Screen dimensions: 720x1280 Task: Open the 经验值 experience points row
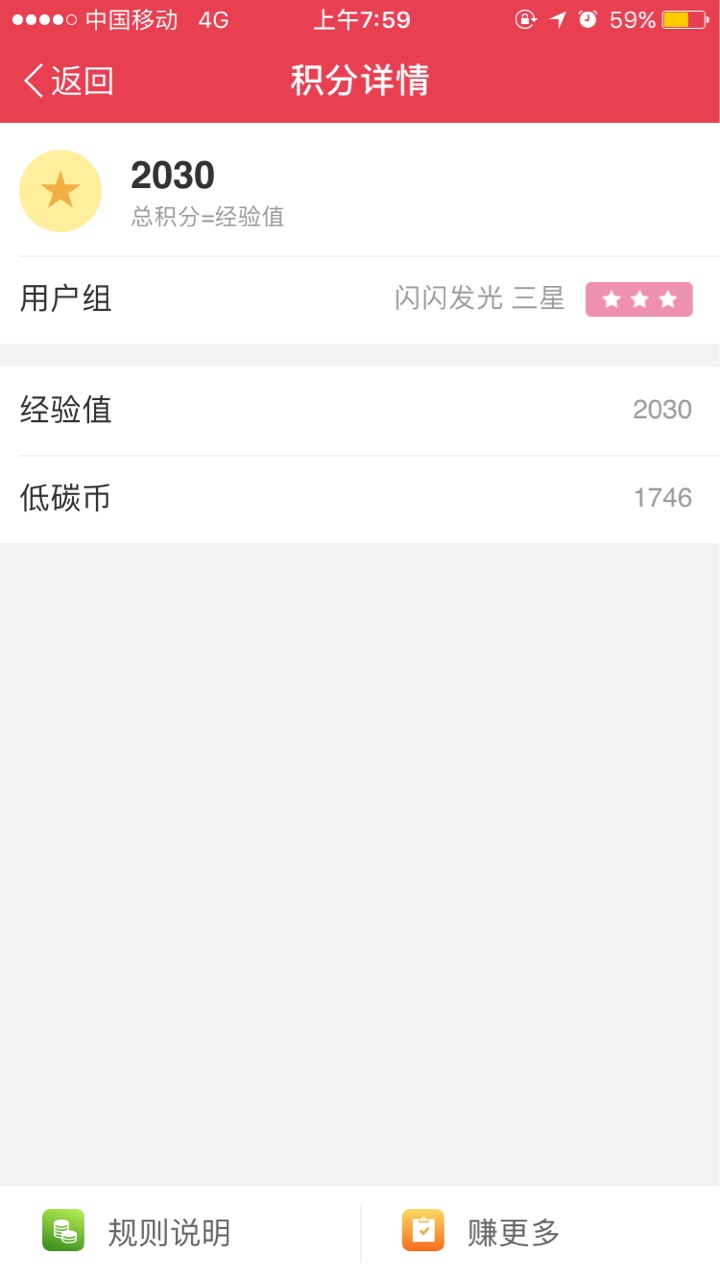360,410
